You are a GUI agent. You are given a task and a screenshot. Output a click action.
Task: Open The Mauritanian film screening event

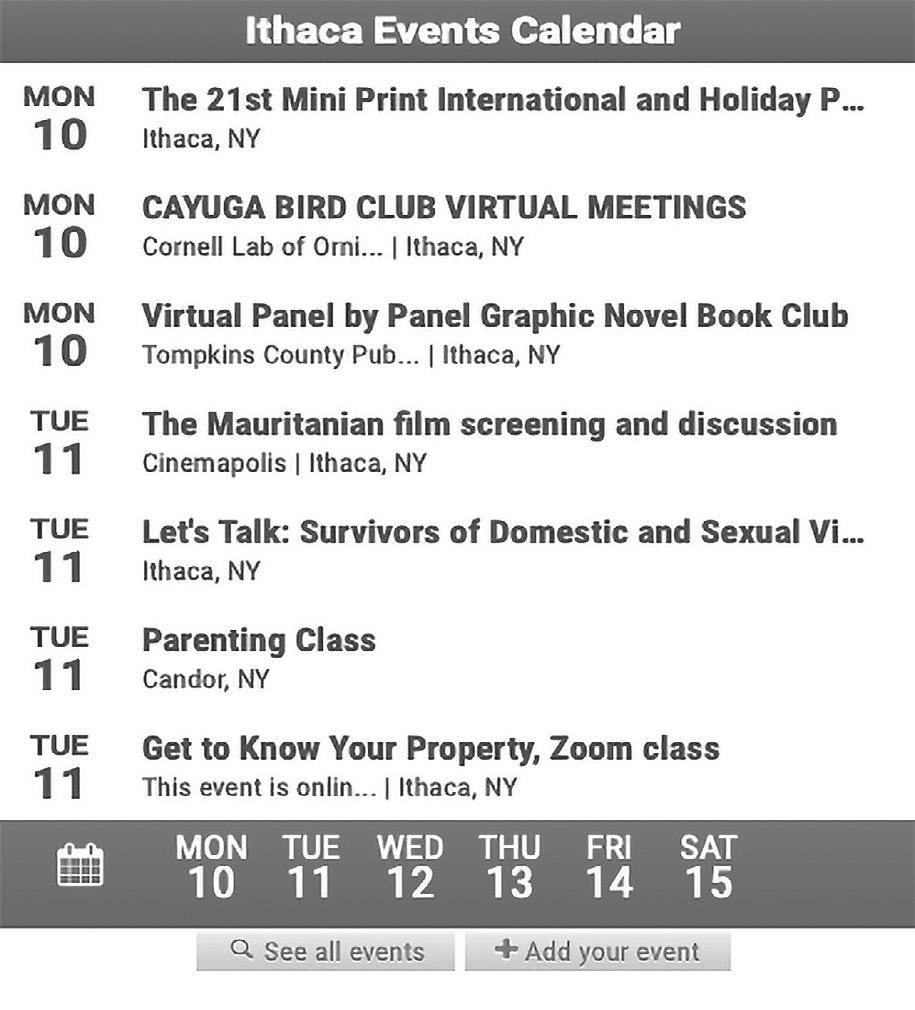coord(489,424)
